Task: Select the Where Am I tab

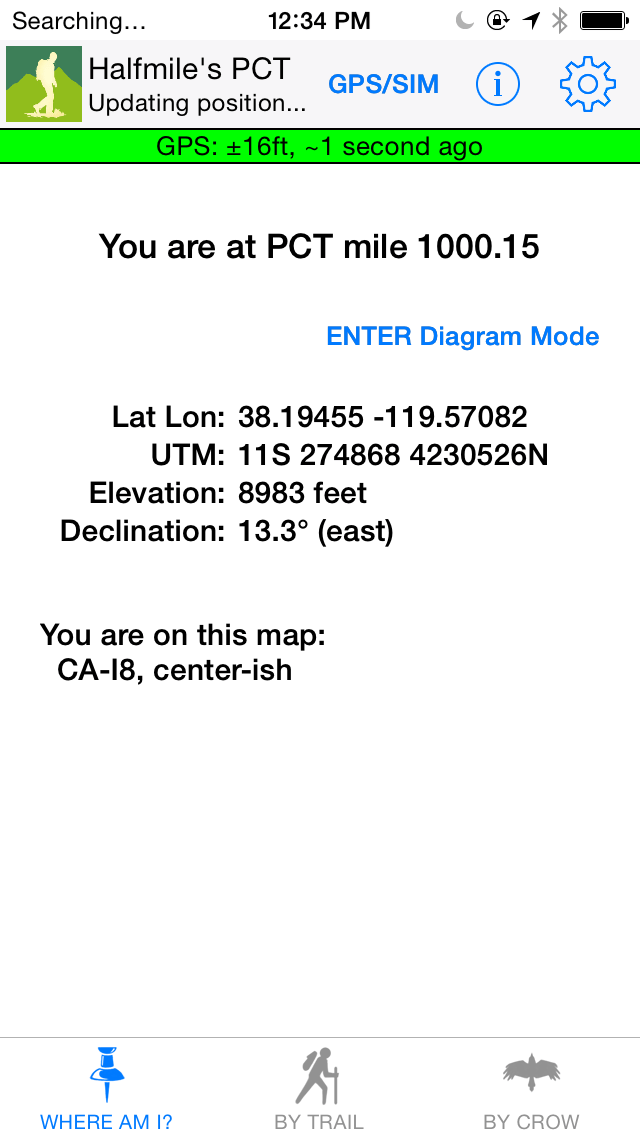Action: pyautogui.click(x=106, y=1088)
